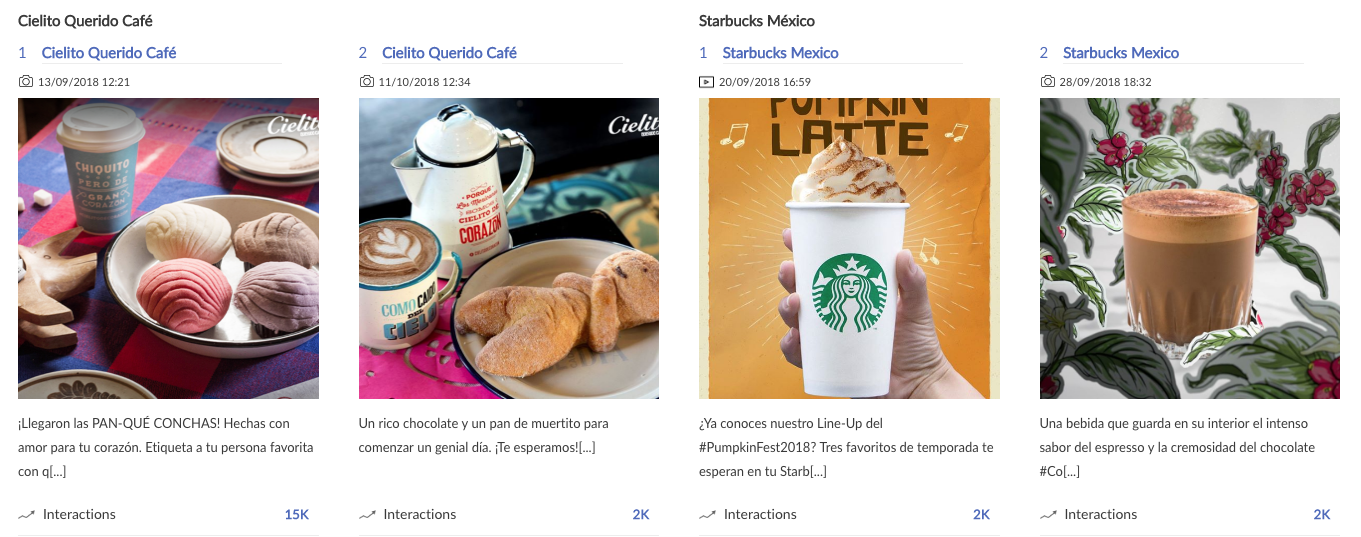Open Cielito Querido Café link dated 11/10/2018
Image resolution: width=1361 pixels, height=537 pixels.
pos(449,53)
